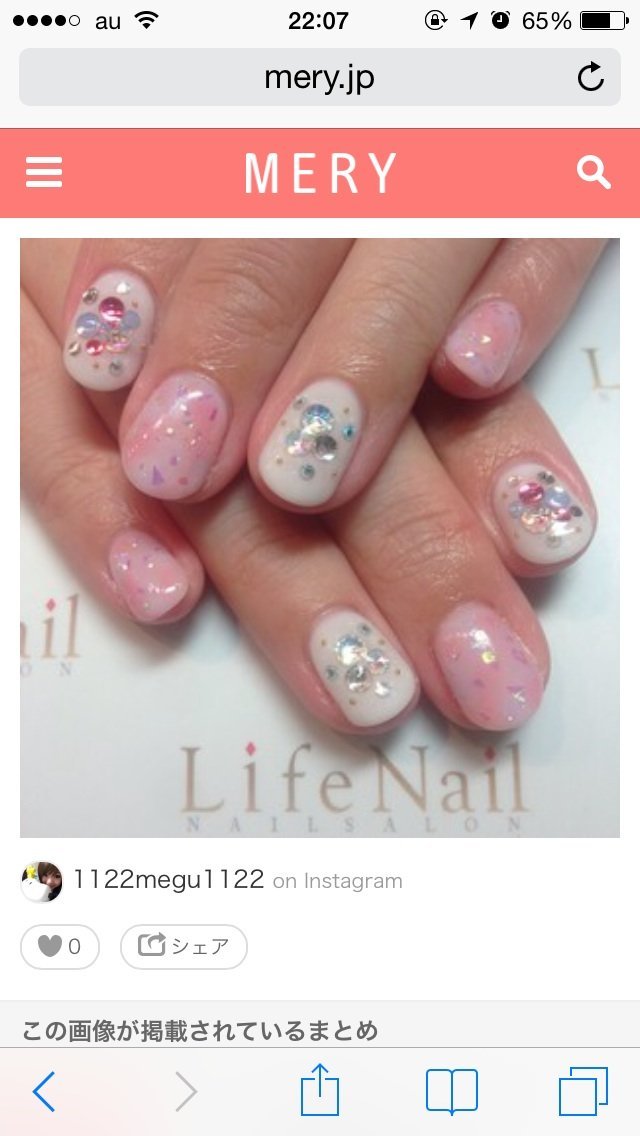Tap the MERY logo to go home

320,173
